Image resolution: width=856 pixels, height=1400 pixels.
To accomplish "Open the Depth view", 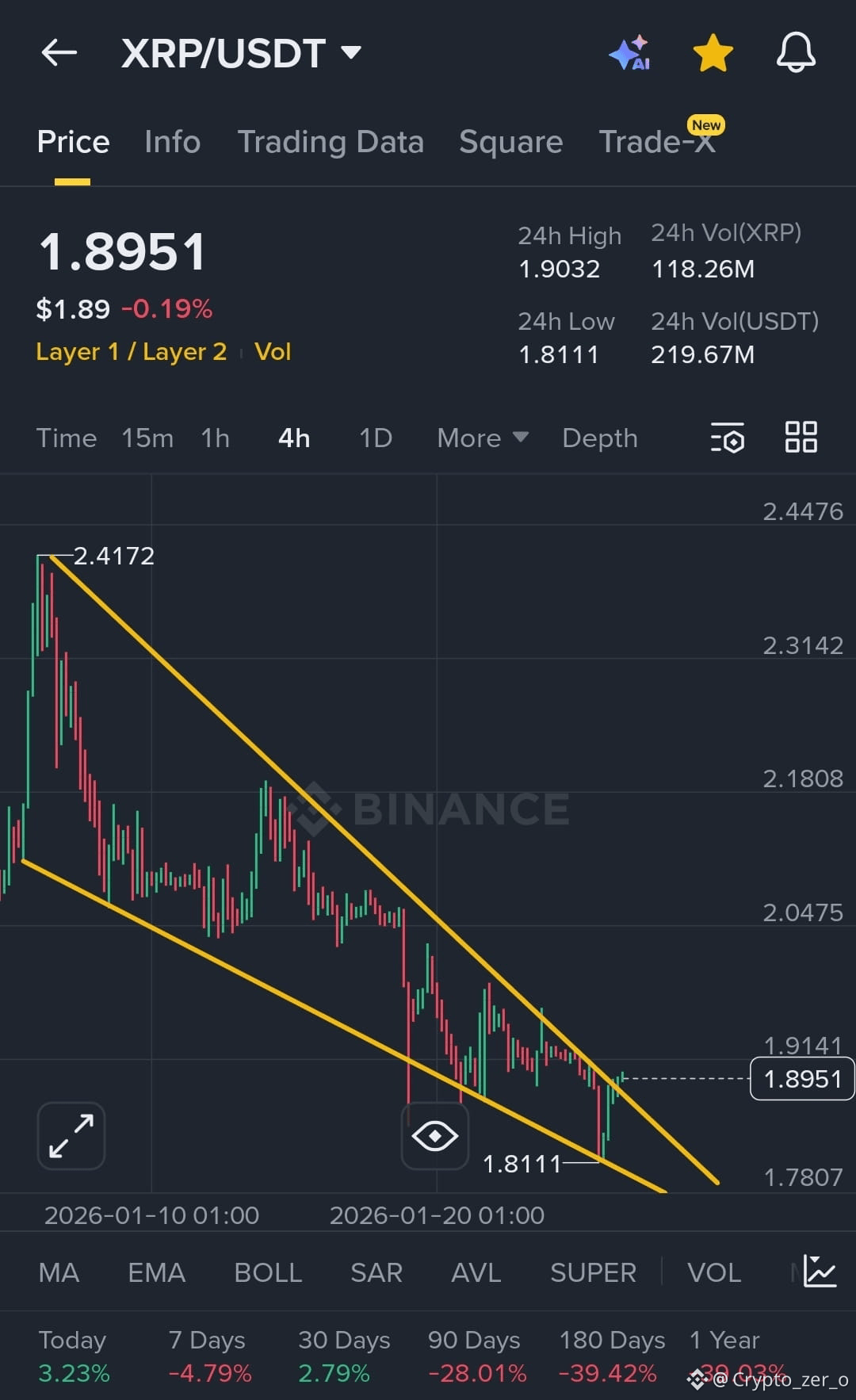I will click(x=599, y=438).
